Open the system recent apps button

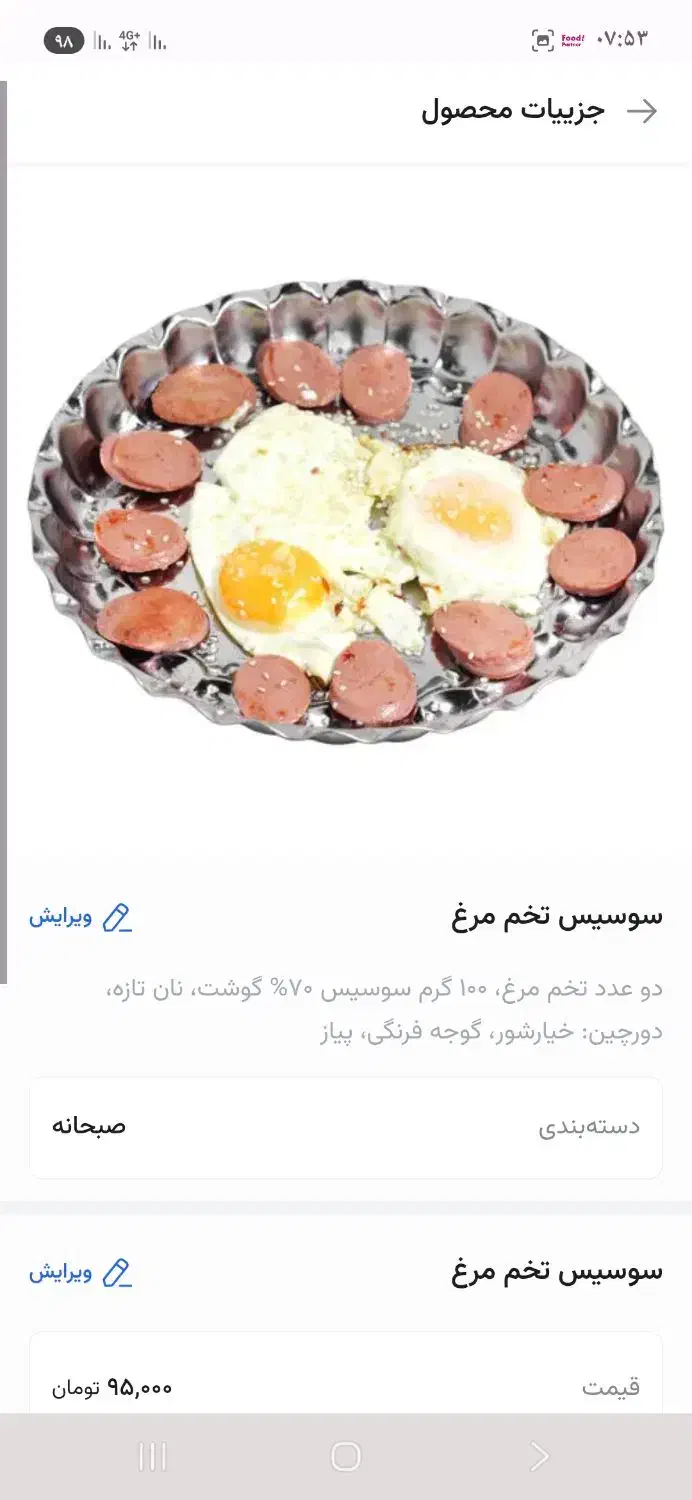152,1457
